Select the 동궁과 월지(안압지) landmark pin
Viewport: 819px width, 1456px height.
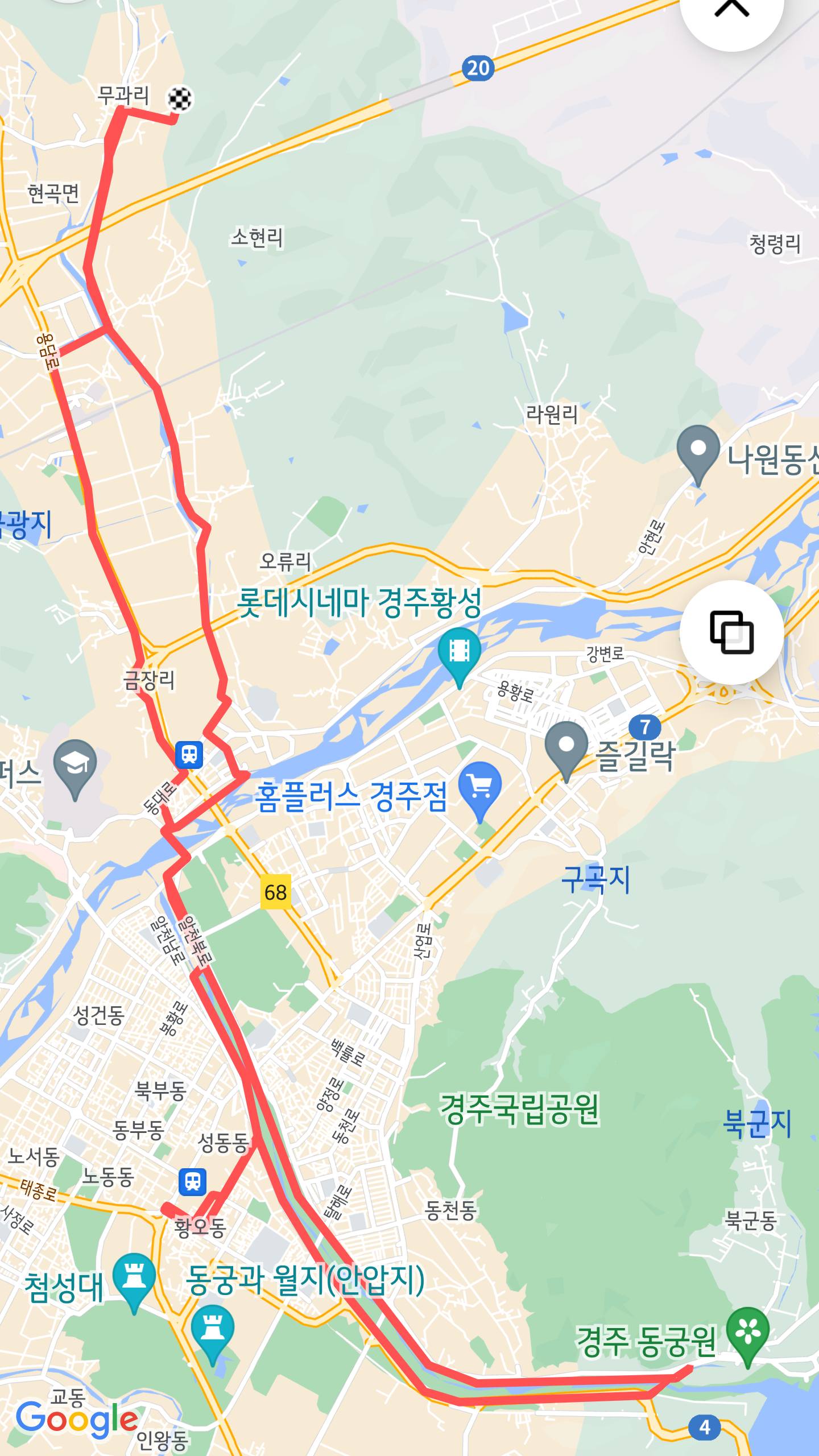click(x=213, y=1329)
